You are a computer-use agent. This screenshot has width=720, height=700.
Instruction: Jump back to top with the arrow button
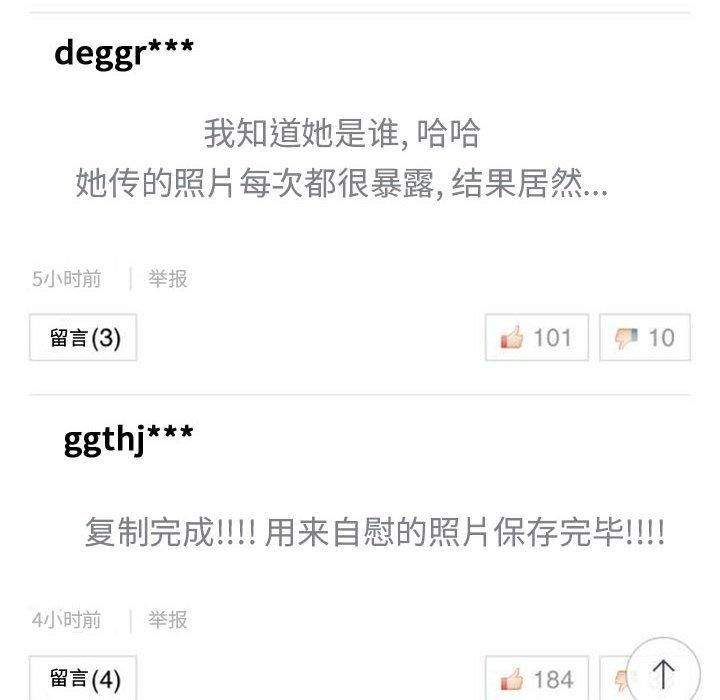pos(663,672)
